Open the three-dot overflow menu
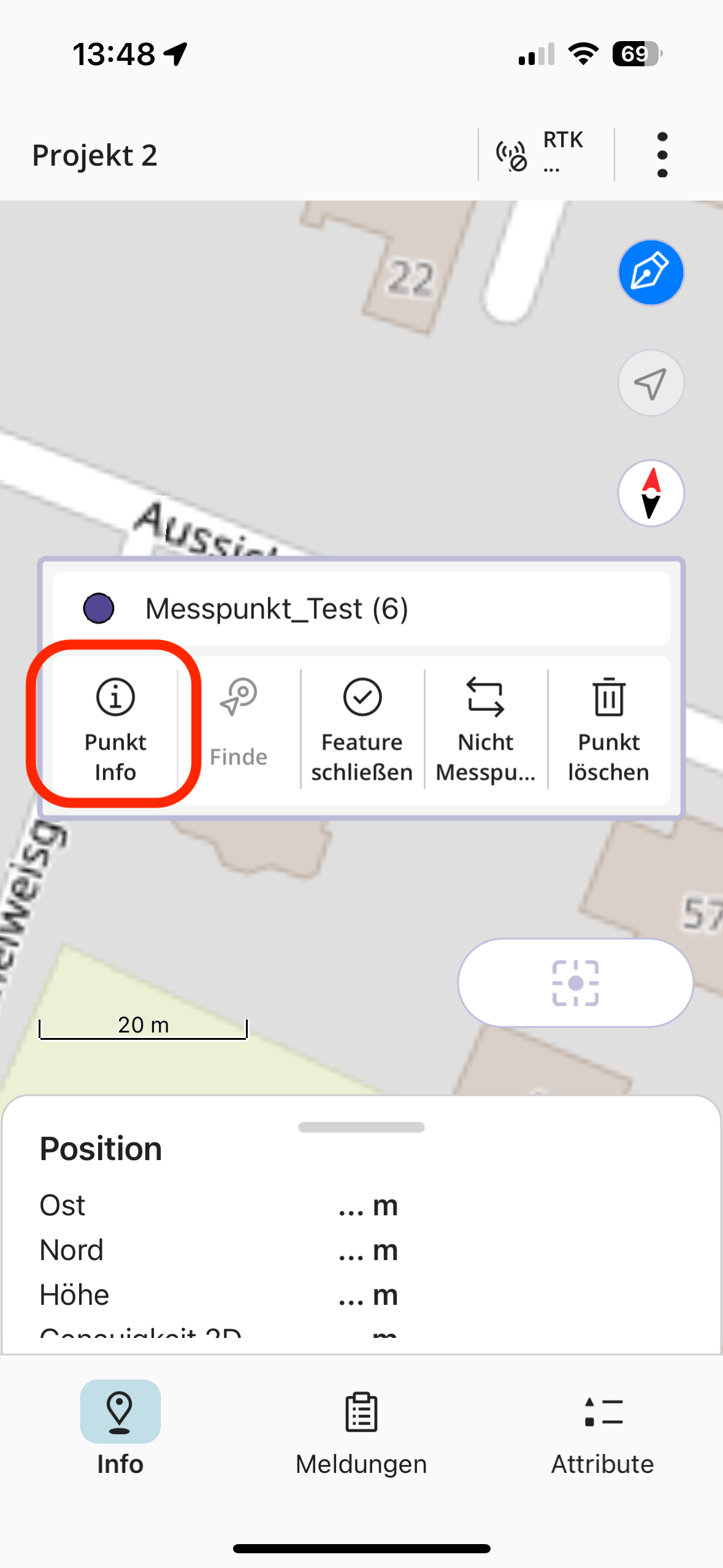The image size is (723, 1568). (x=662, y=155)
